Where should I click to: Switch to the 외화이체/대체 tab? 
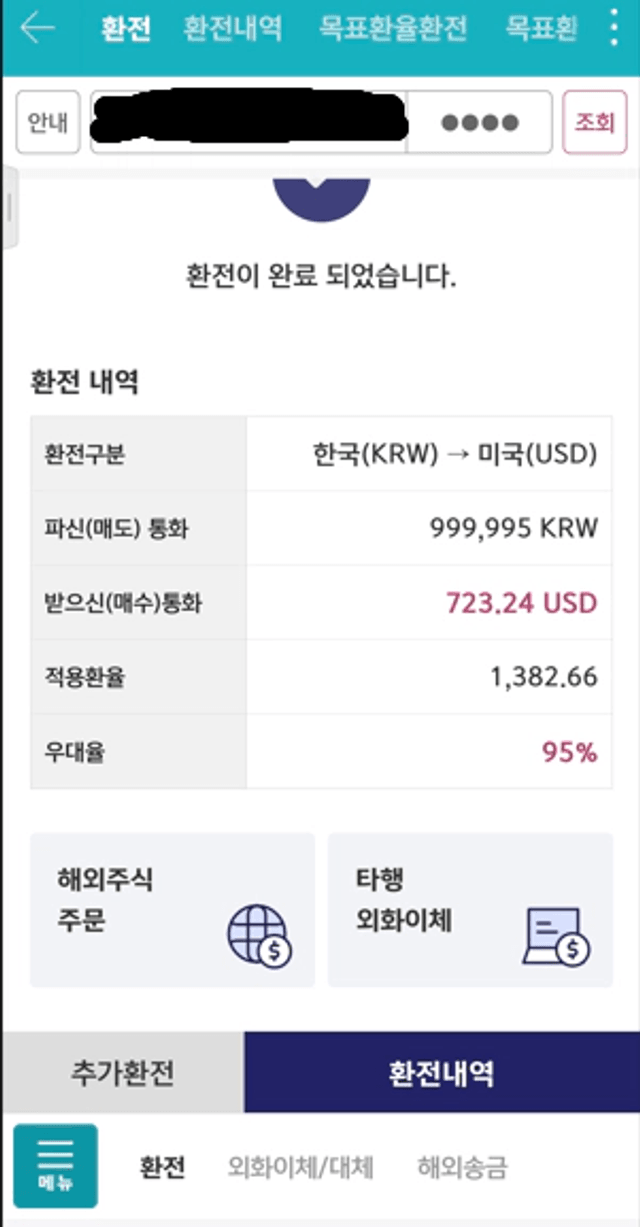(x=301, y=1167)
